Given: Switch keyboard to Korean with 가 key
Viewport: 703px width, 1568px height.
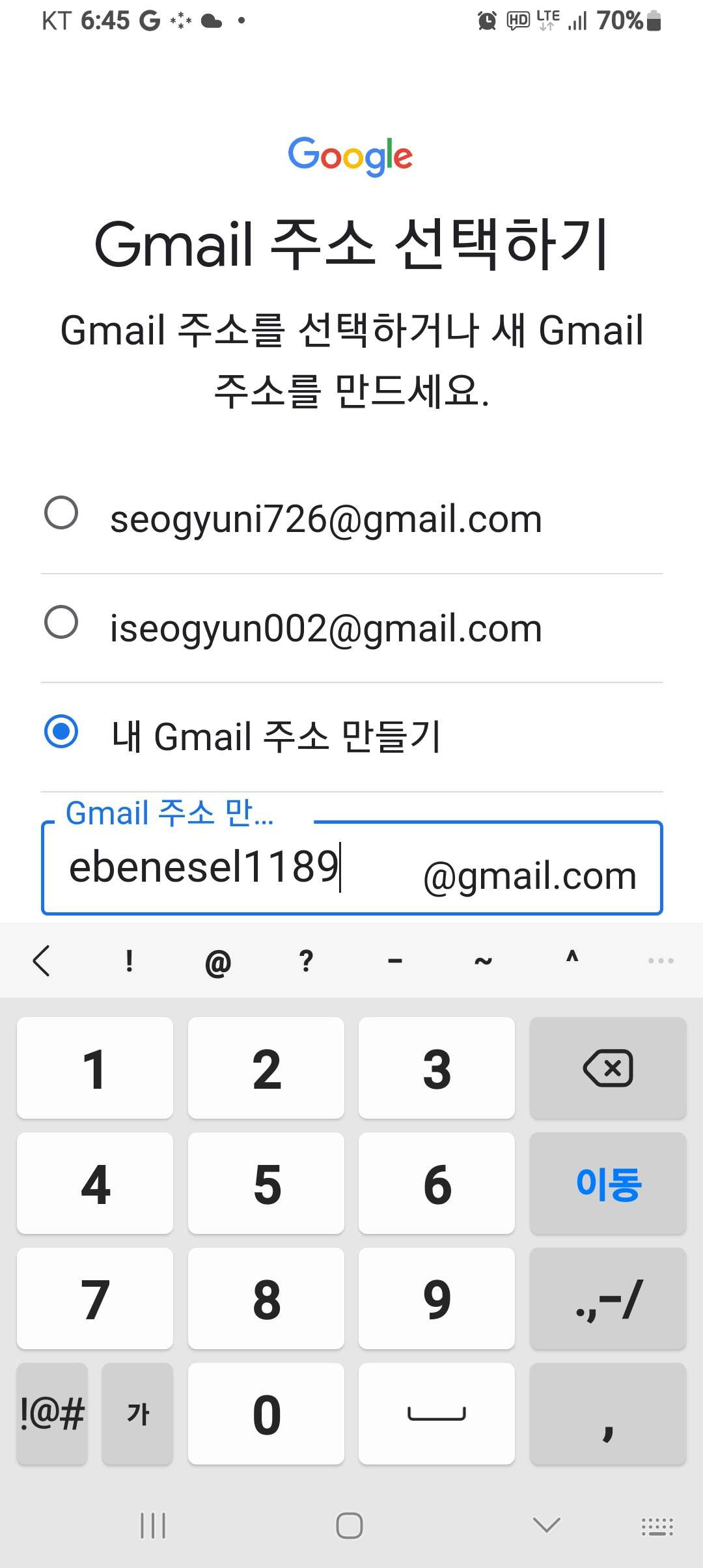Looking at the screenshot, I should click(x=137, y=1414).
